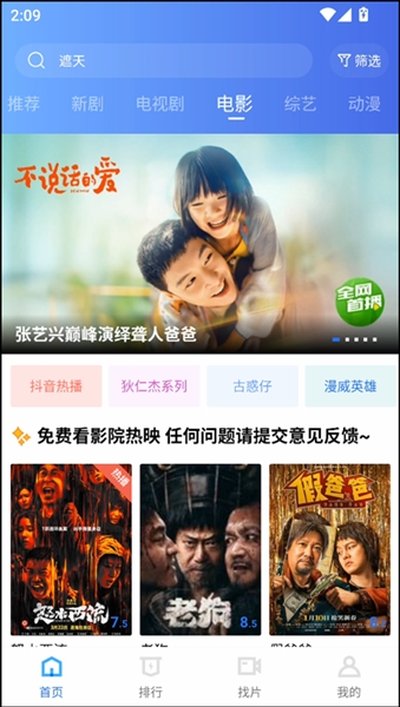Switch to the 综艺 tab
Image resolution: width=400 pixels, height=707 pixels.
[x=300, y=104]
